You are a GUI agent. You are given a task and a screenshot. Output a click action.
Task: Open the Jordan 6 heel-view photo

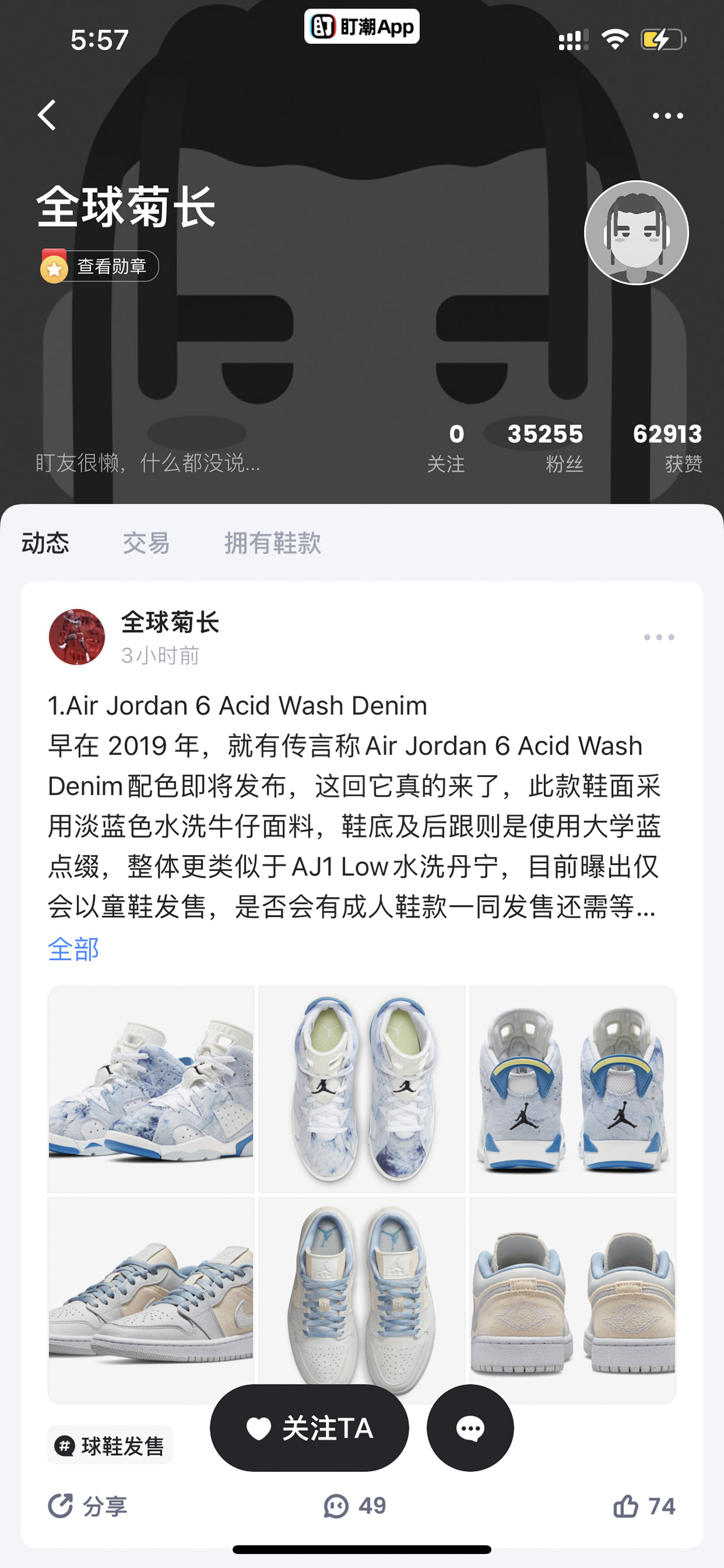pos(573,1090)
